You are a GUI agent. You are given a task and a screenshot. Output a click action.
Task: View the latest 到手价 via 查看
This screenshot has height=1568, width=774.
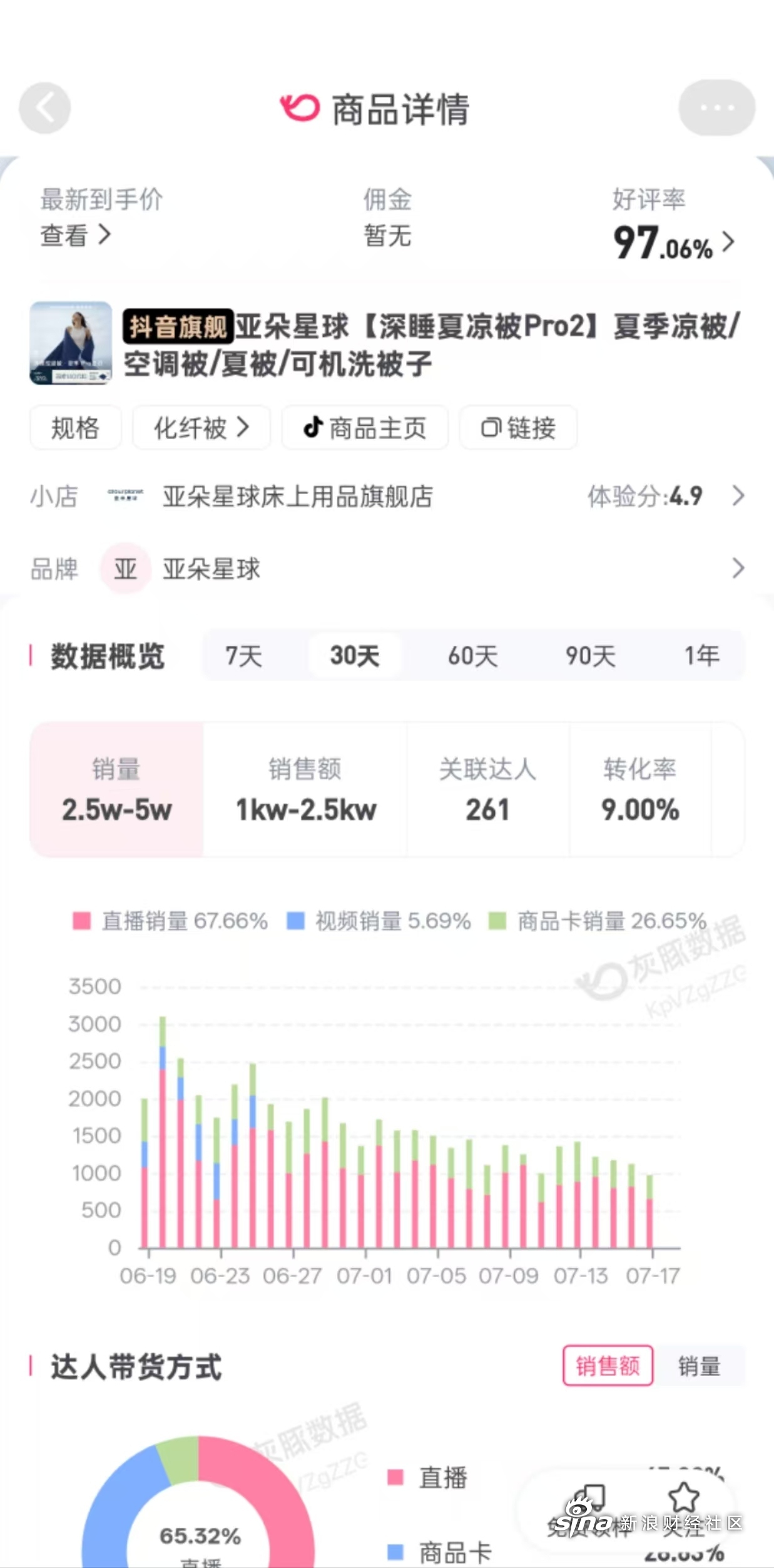[x=75, y=236]
